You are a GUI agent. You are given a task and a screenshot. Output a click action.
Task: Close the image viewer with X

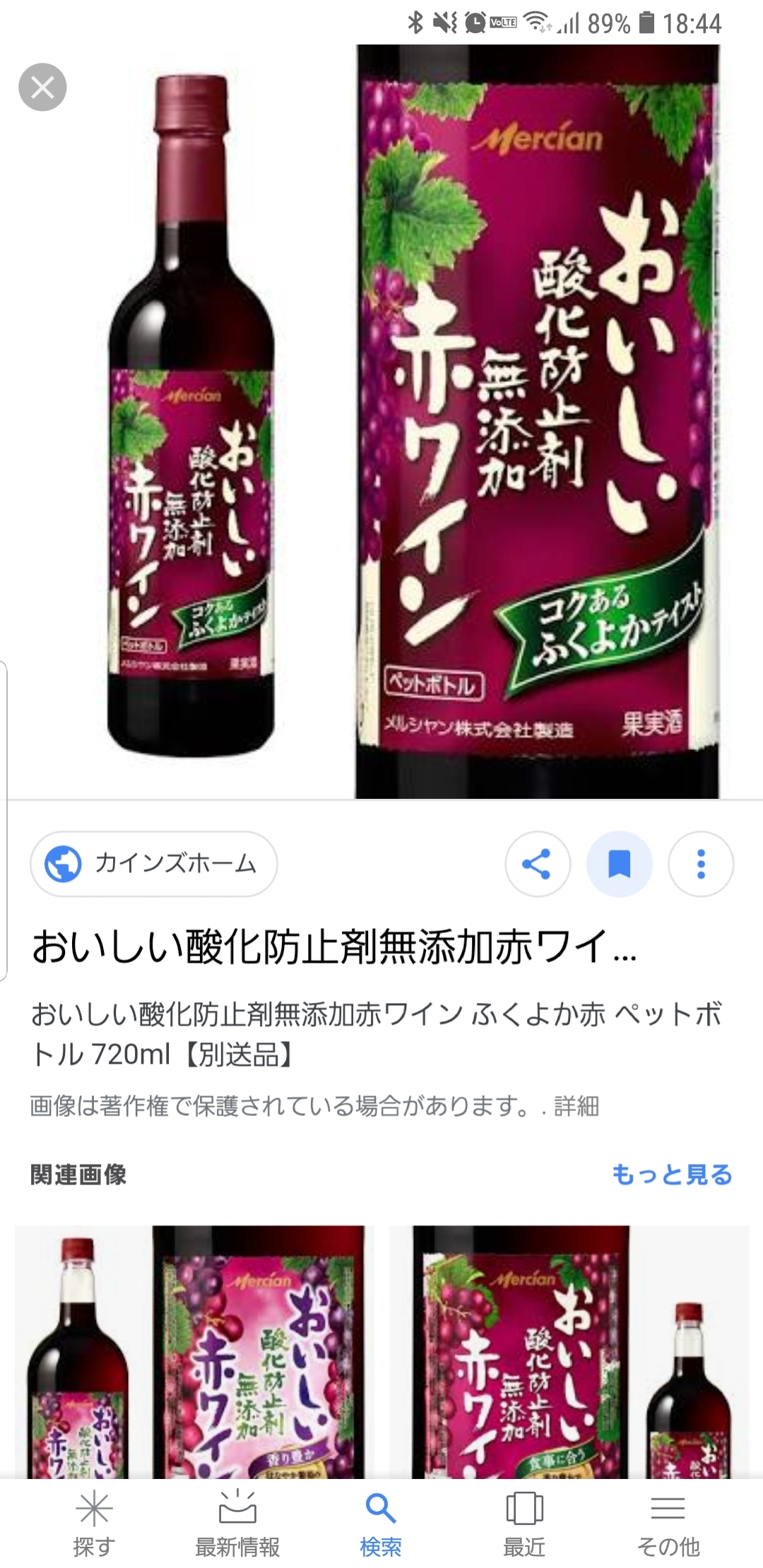(x=42, y=88)
